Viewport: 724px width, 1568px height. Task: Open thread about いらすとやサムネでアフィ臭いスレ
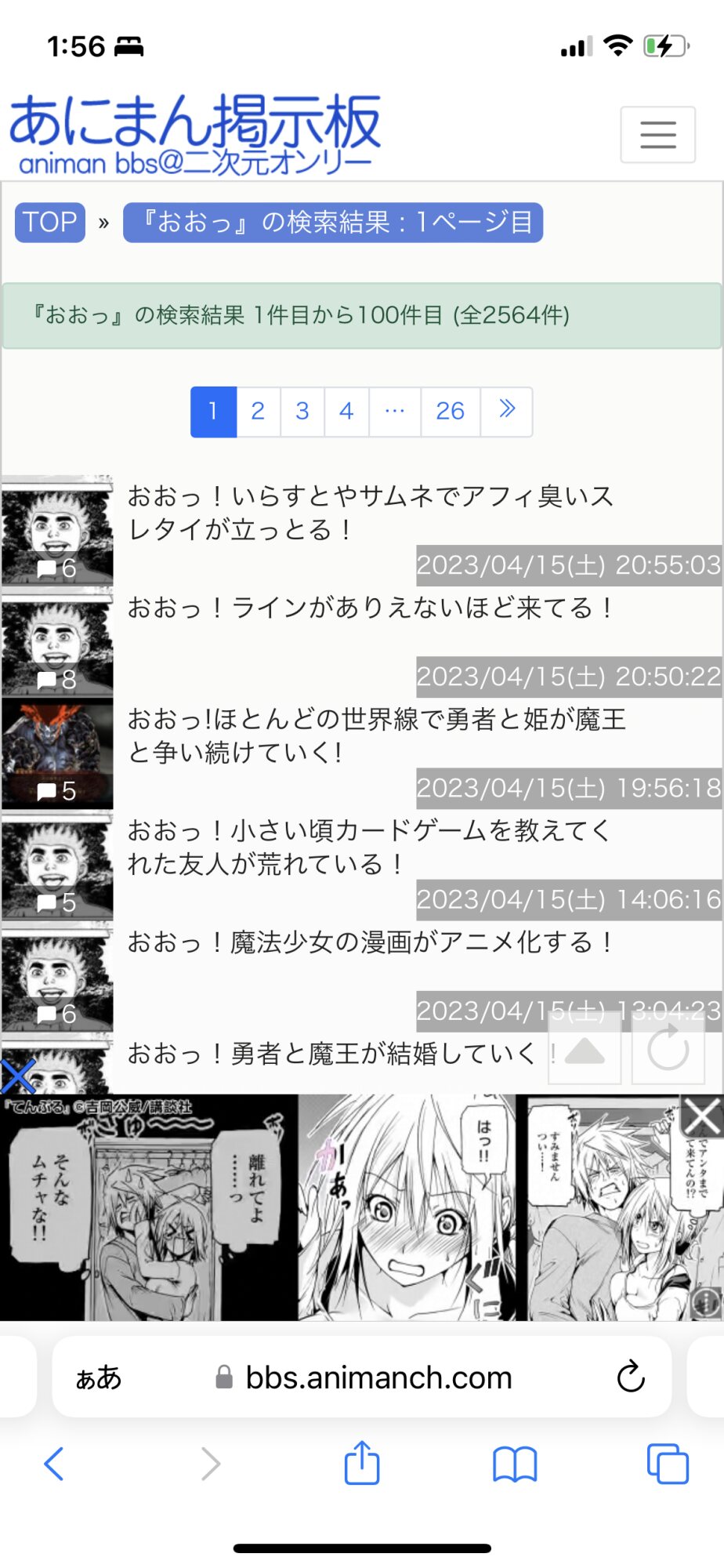point(371,513)
